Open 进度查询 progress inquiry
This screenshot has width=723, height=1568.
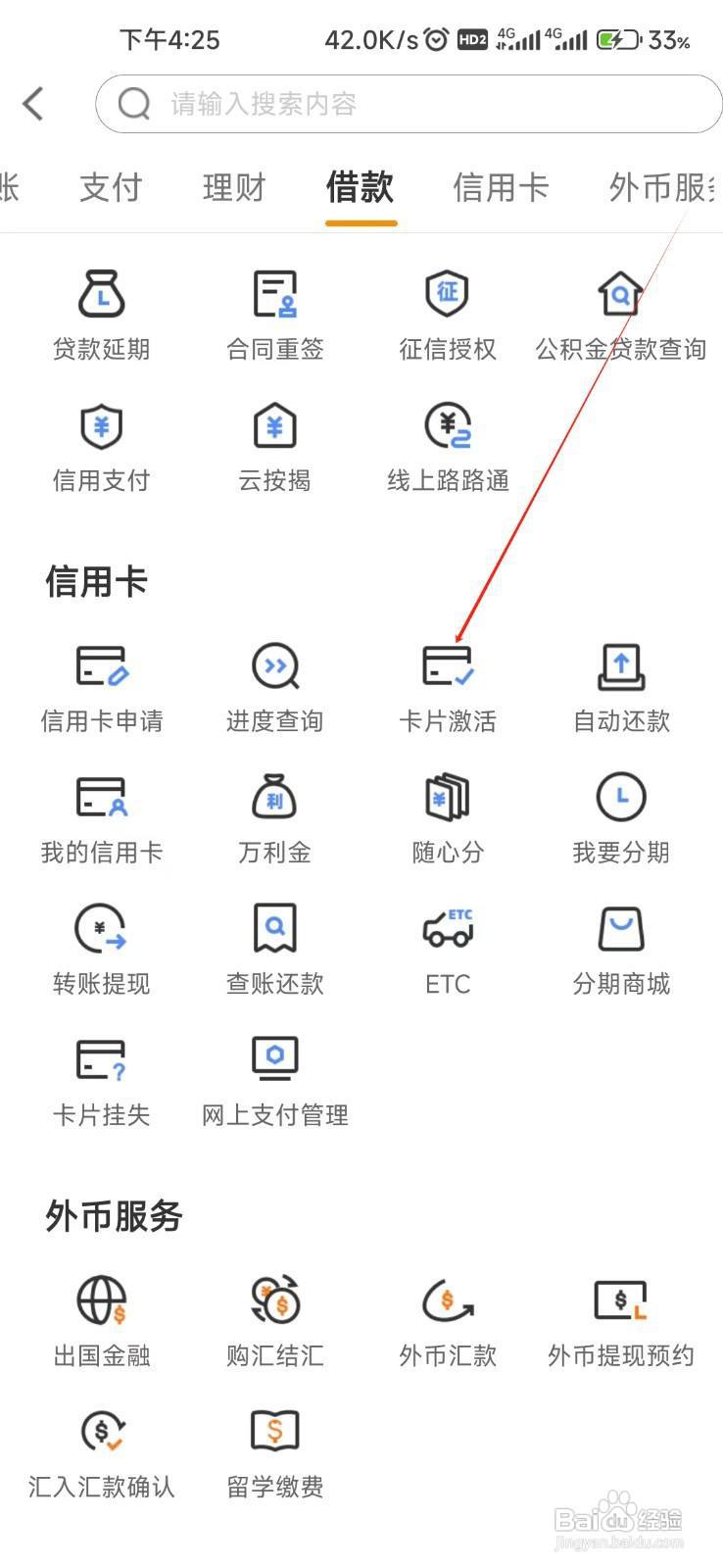273,686
